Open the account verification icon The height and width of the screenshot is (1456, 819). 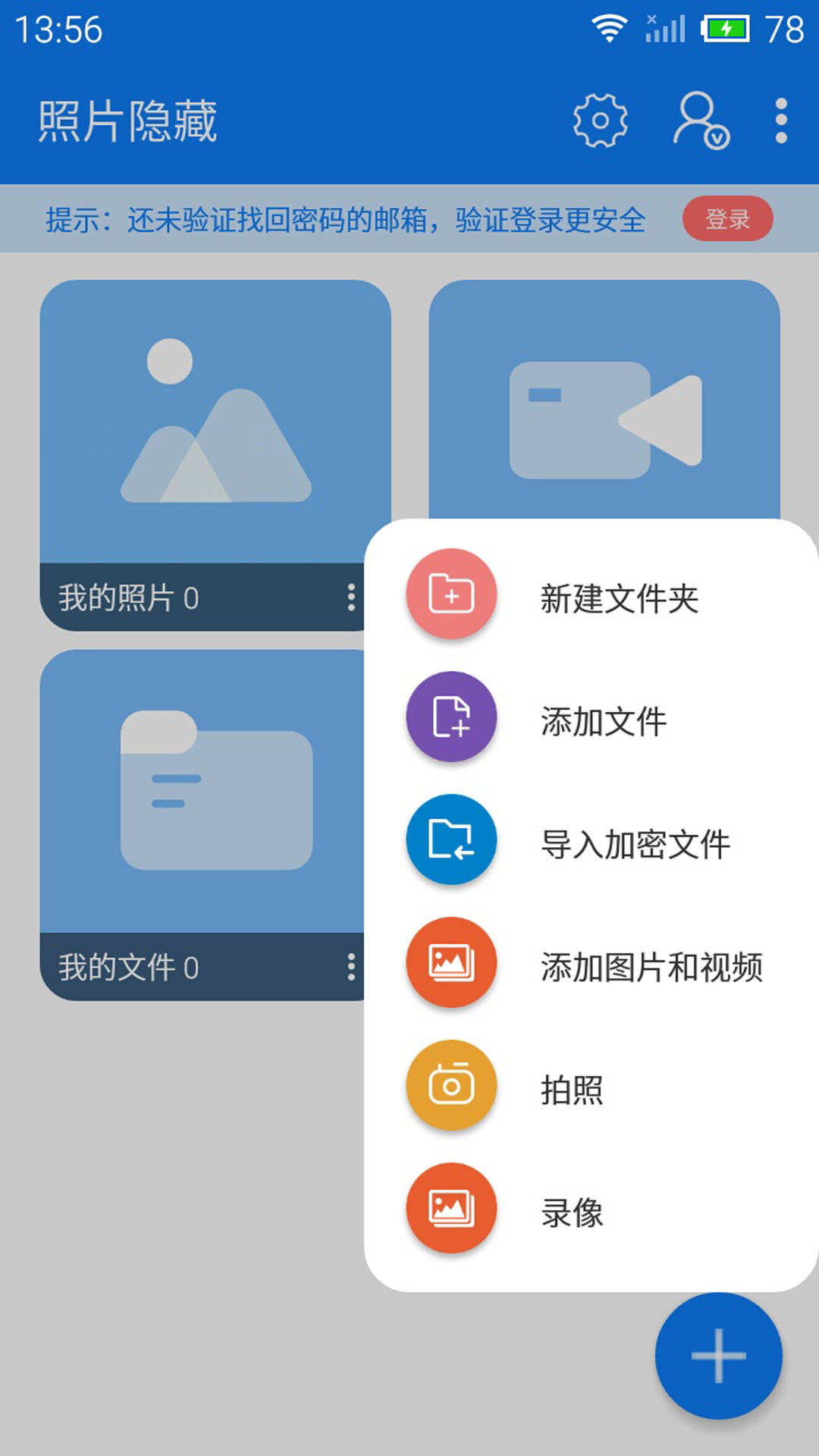click(x=701, y=121)
